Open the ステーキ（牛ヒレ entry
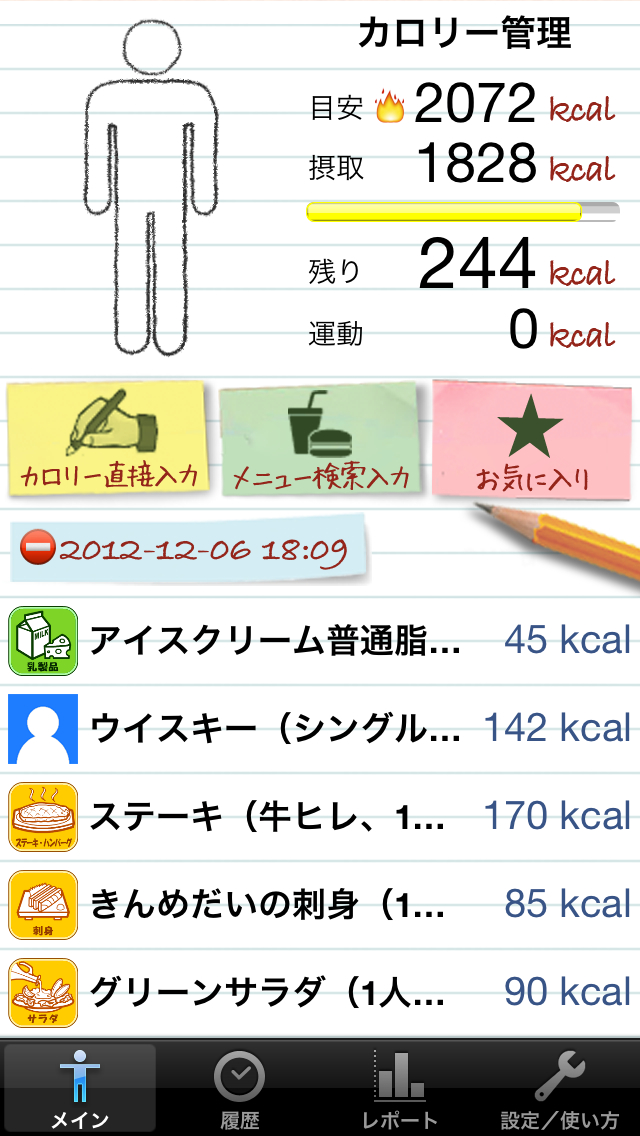 point(320,816)
